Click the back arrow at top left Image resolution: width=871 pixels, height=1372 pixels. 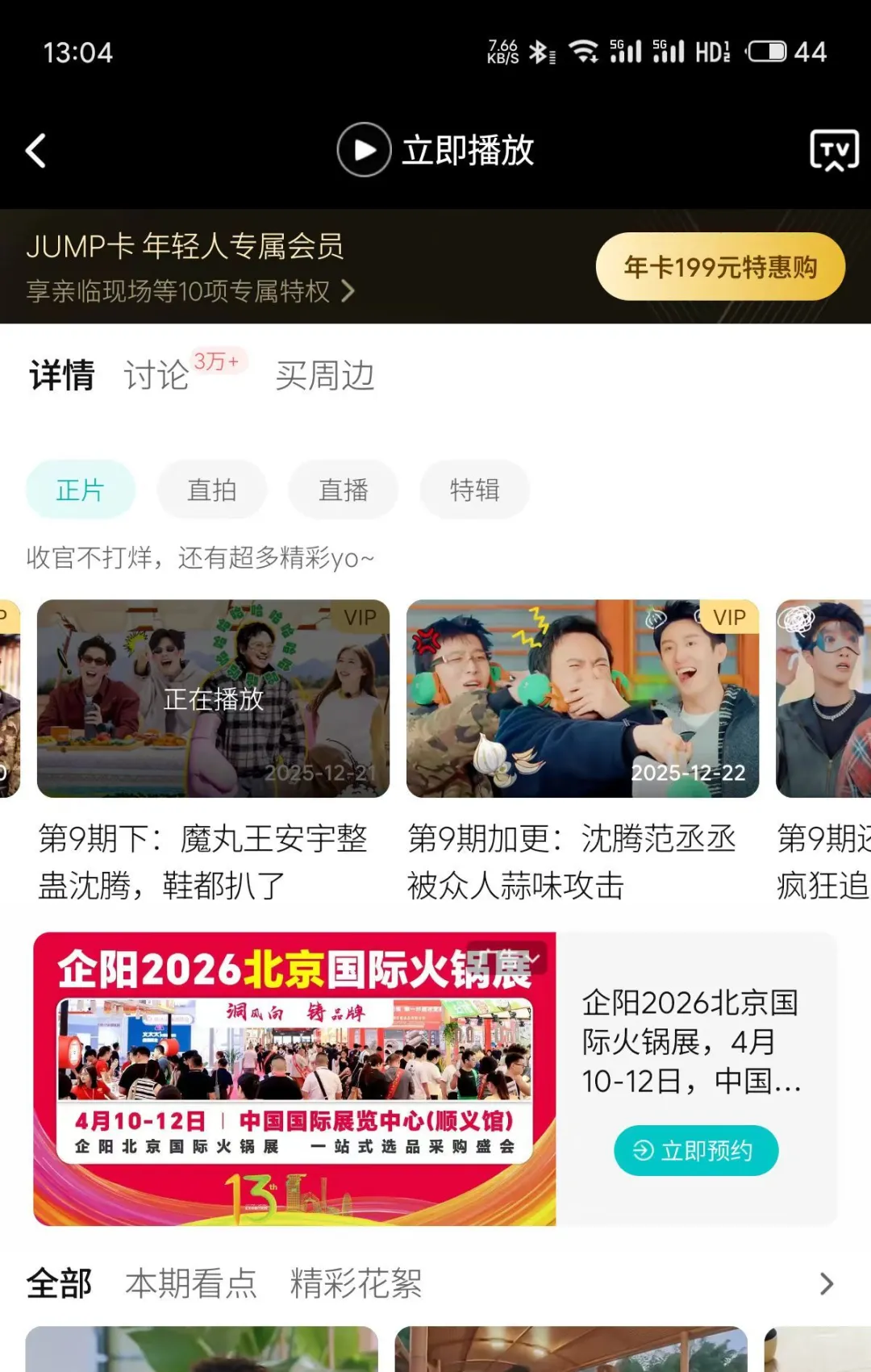34,150
